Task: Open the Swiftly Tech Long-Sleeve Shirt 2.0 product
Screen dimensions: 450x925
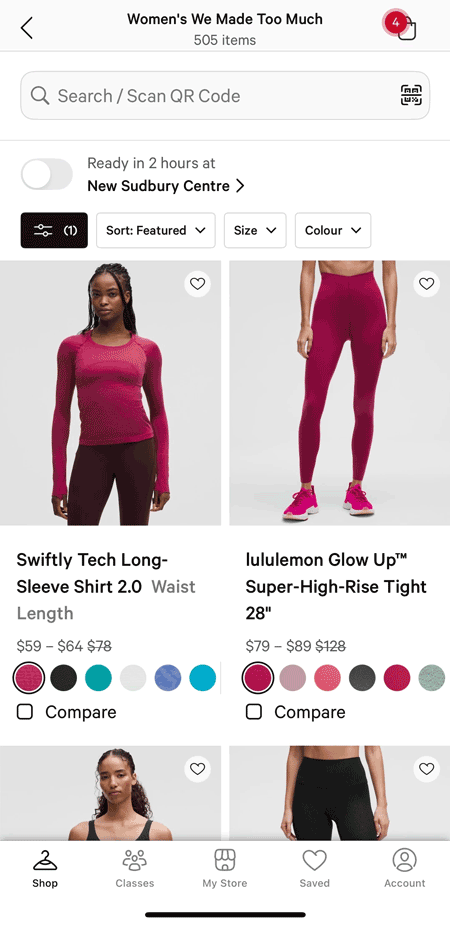Action: click(x=106, y=586)
